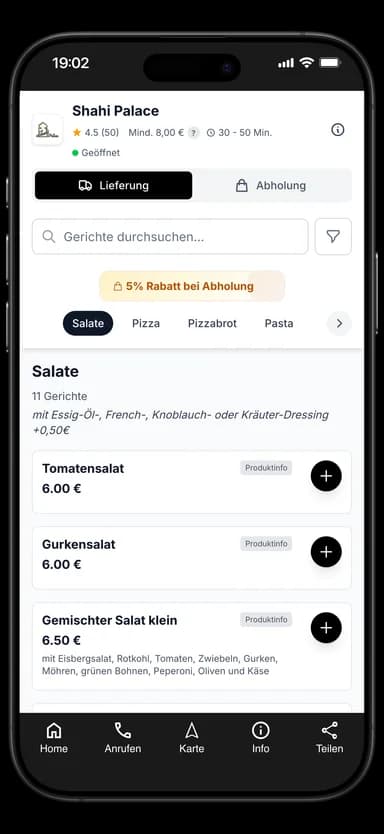Screen dimensions: 384x834
Task: Open the Karte map tab
Action: 191,738
